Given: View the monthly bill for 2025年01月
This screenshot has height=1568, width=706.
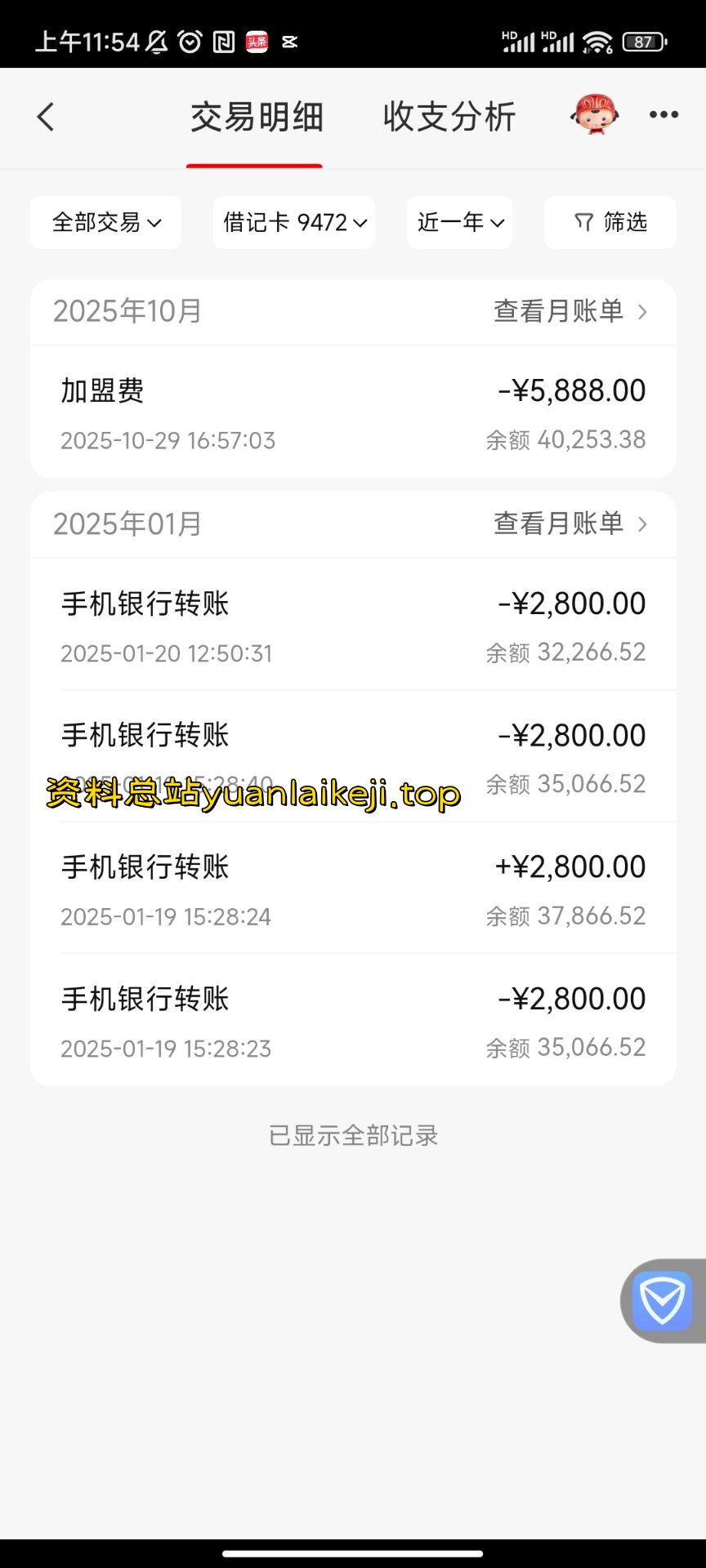Looking at the screenshot, I should (x=570, y=523).
